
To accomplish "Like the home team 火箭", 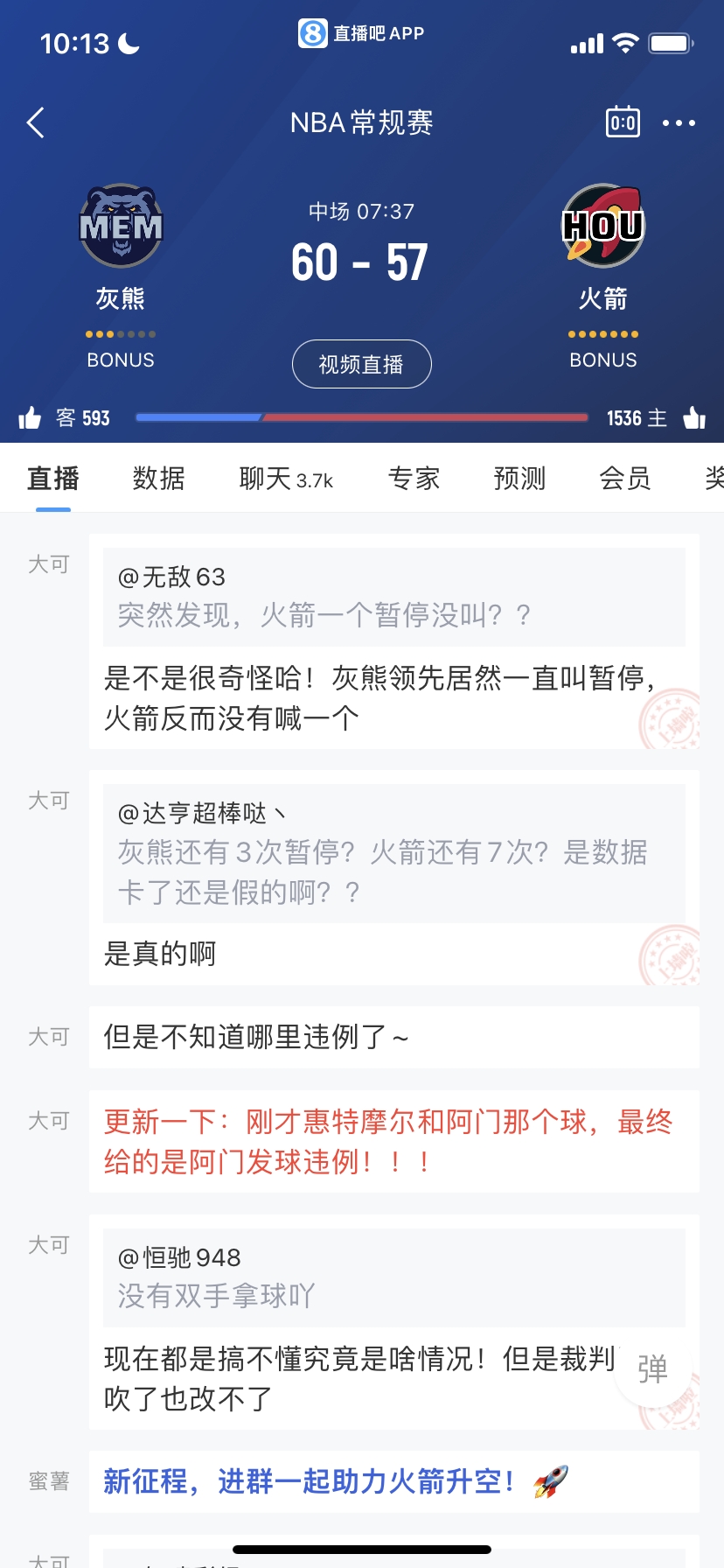I will coord(694,418).
